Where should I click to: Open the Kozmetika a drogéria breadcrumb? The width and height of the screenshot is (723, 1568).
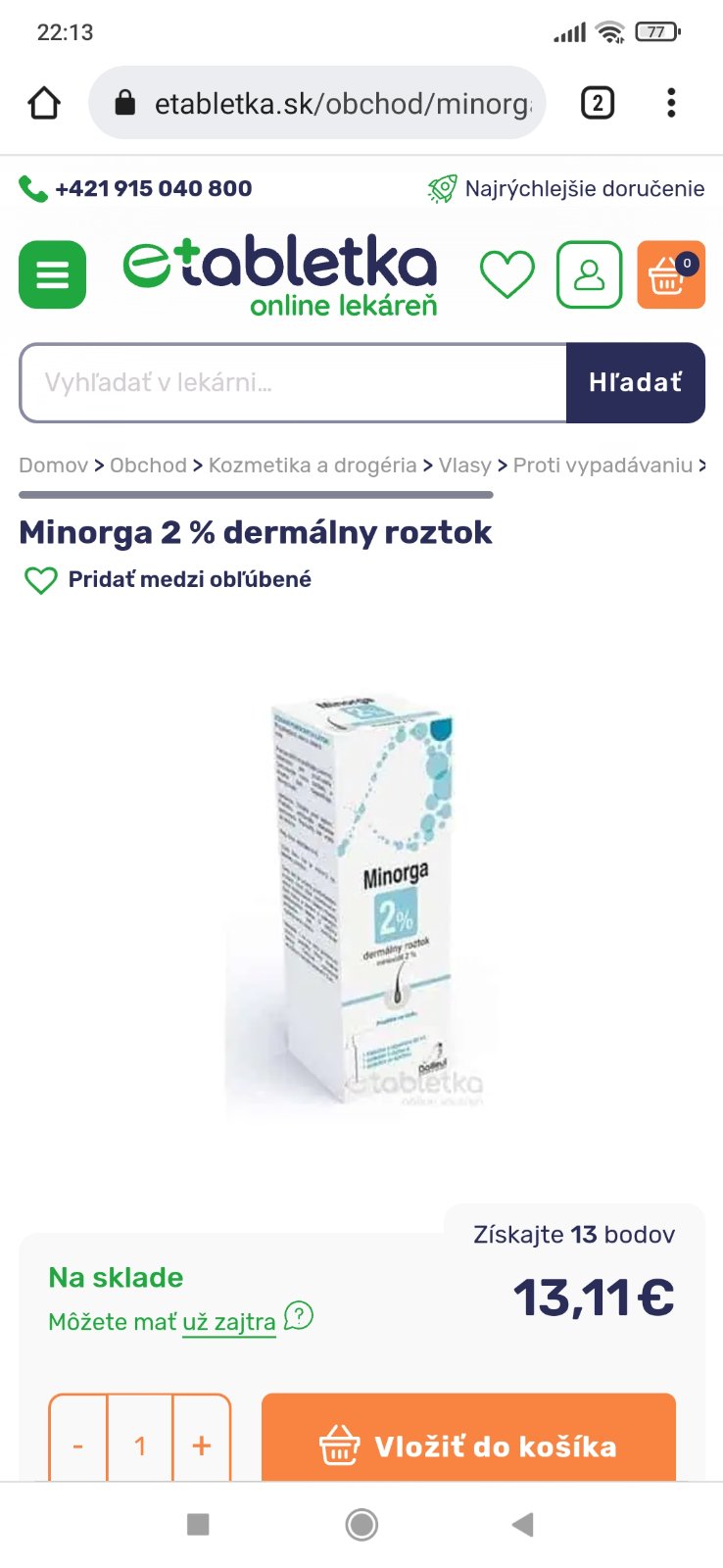coord(313,465)
